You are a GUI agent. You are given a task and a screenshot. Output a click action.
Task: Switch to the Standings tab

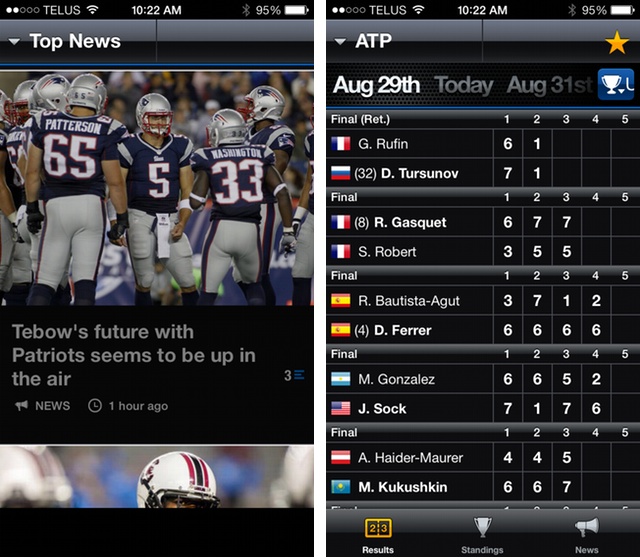(x=482, y=535)
